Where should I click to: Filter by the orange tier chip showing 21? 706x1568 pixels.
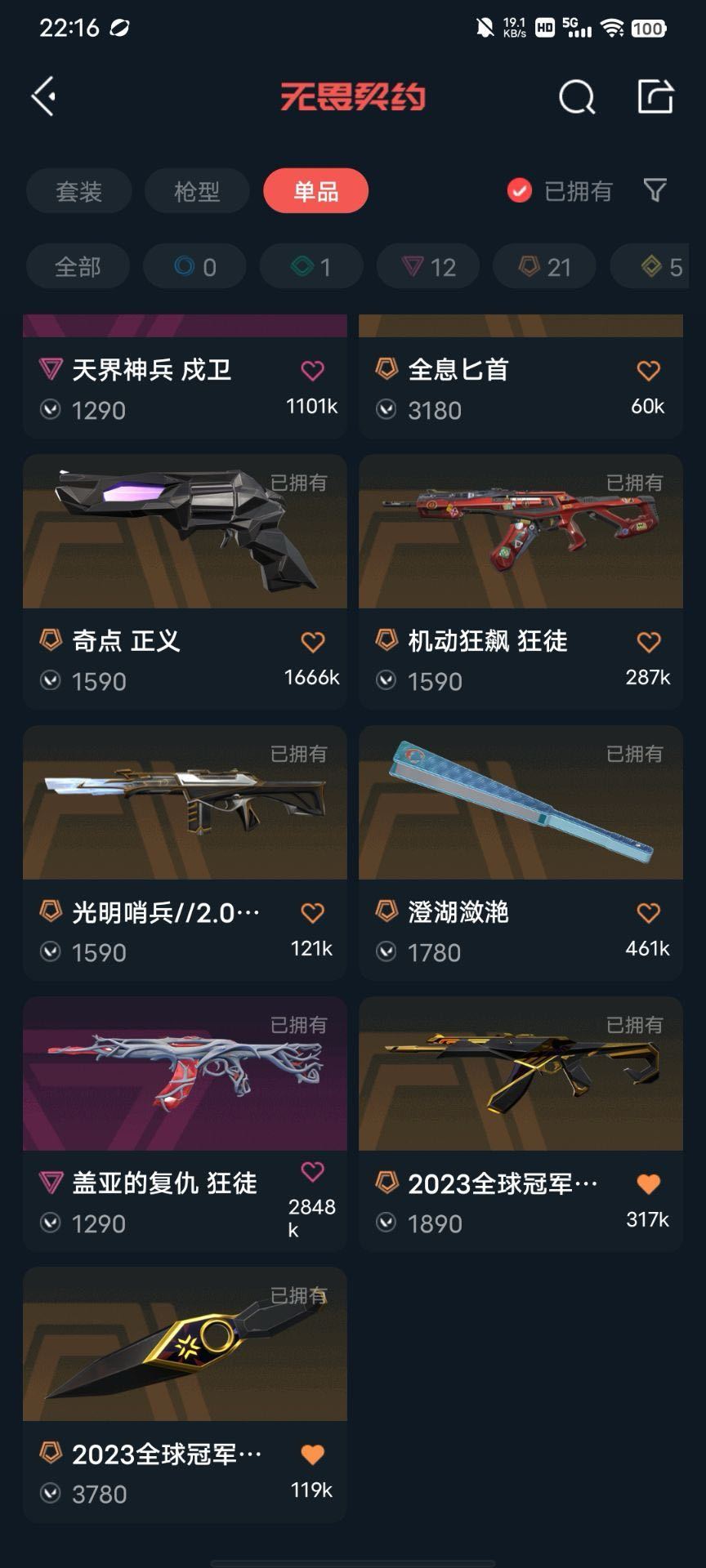click(545, 266)
